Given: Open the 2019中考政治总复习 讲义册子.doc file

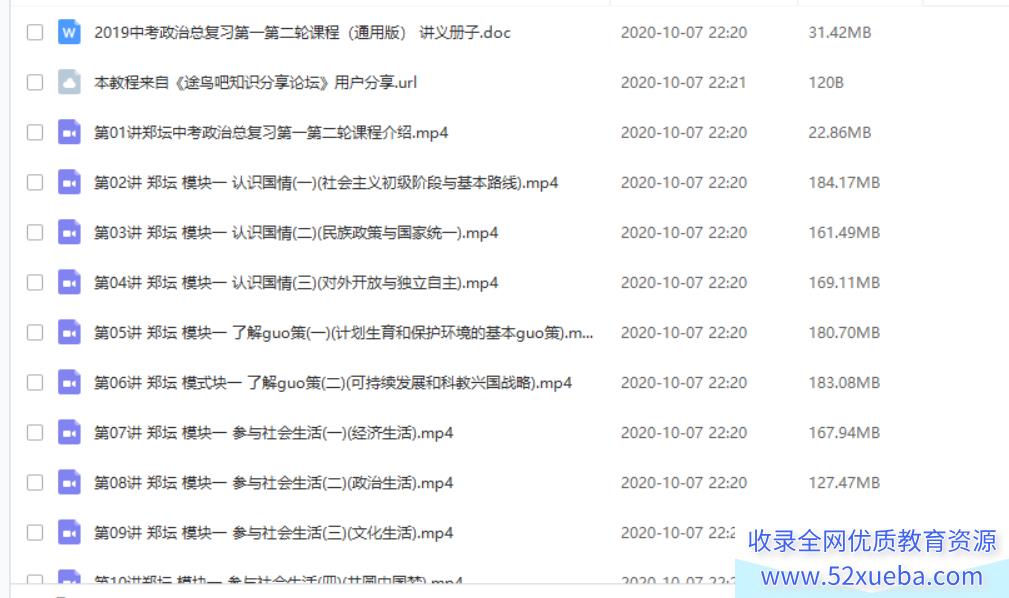Looking at the screenshot, I should click(x=302, y=32).
